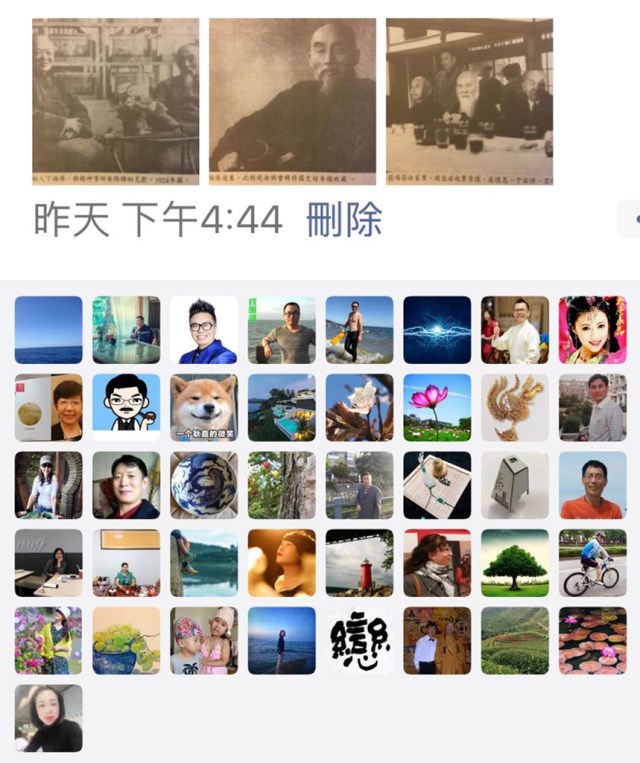The height and width of the screenshot is (763, 640).
Task: Open the photo of two seated men
Action: [115, 101]
